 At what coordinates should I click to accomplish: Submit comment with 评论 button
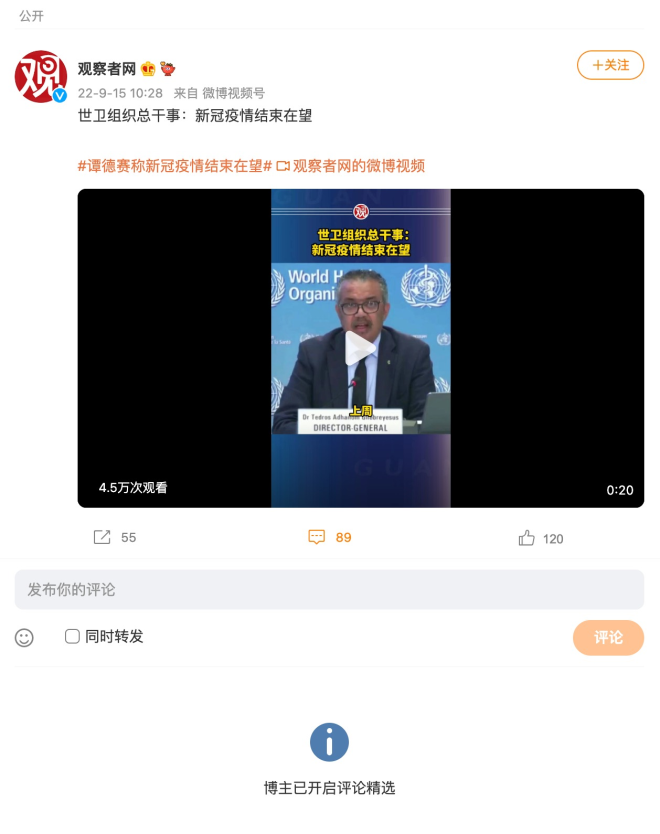[x=608, y=637]
